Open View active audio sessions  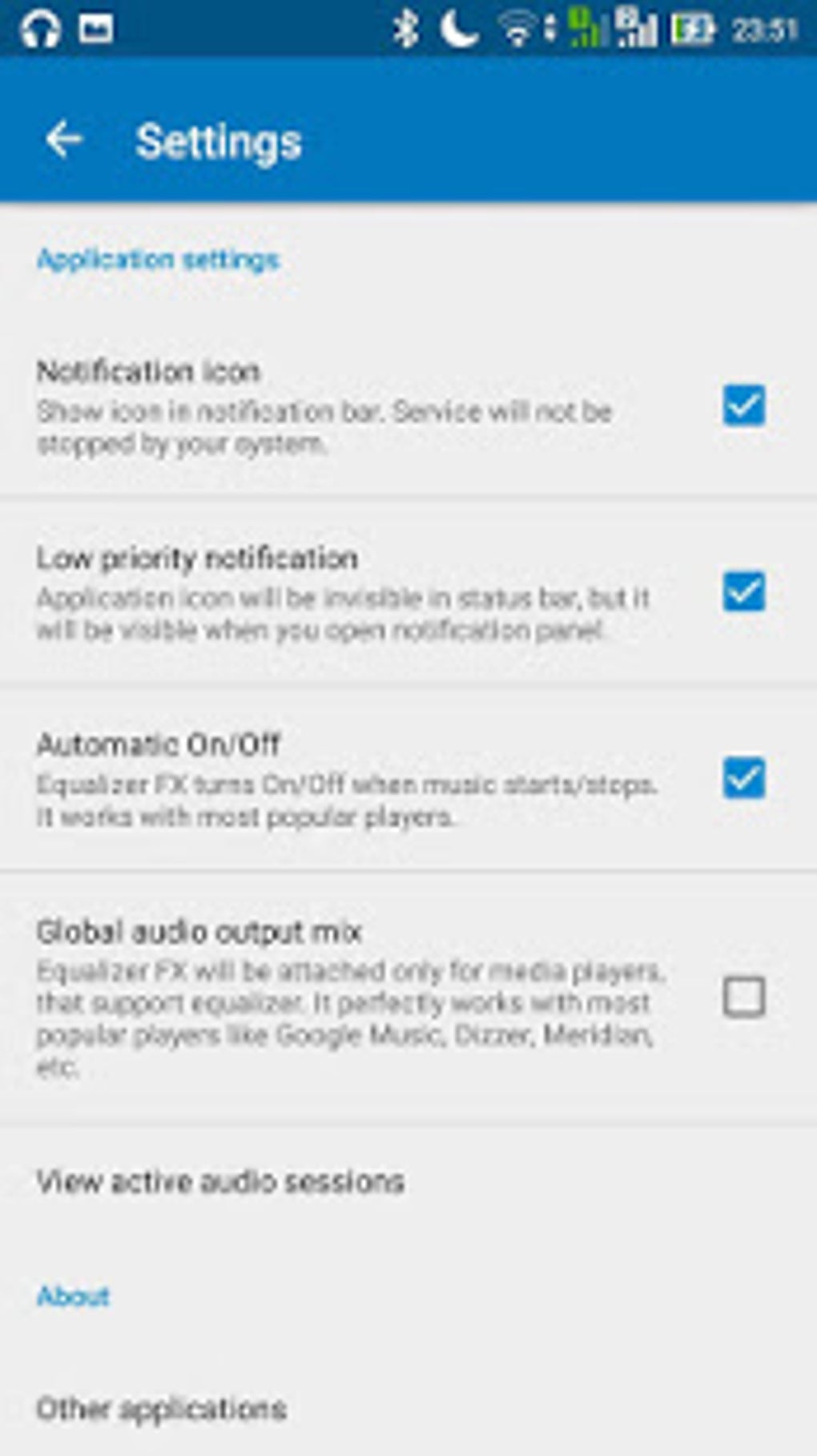tap(222, 1180)
